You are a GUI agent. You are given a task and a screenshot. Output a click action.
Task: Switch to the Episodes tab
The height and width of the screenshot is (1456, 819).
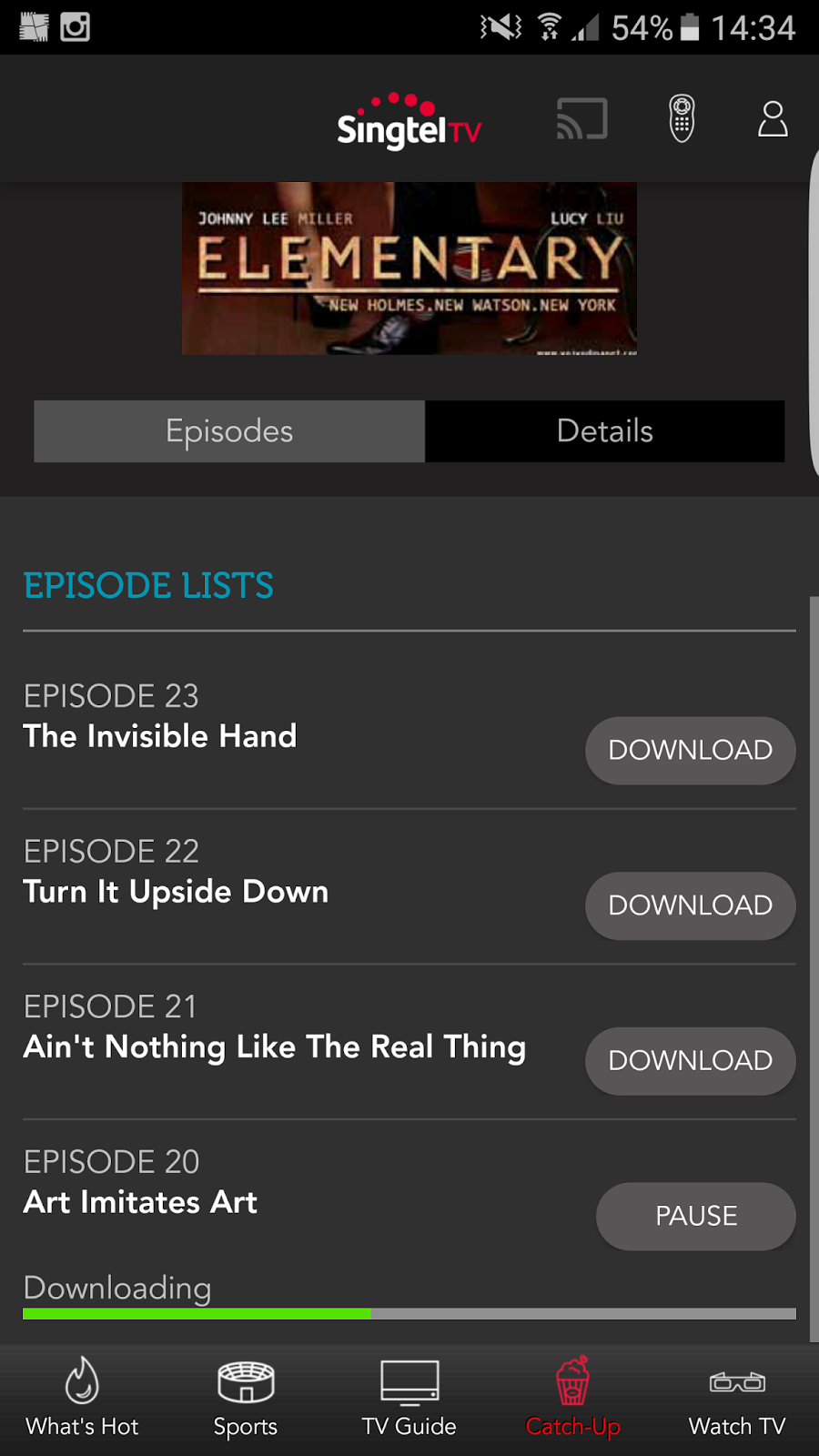229,431
